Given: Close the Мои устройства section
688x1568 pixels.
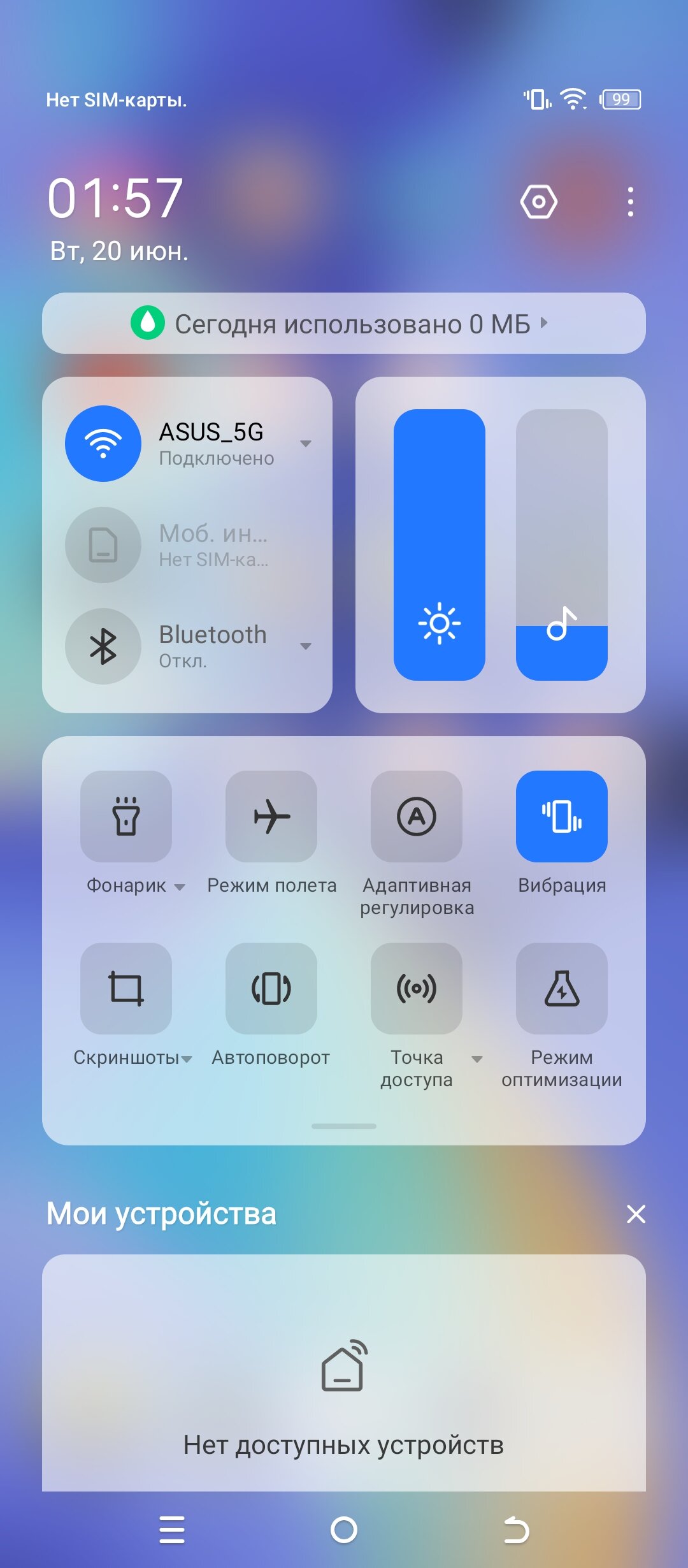Looking at the screenshot, I should pos(636,1214).
